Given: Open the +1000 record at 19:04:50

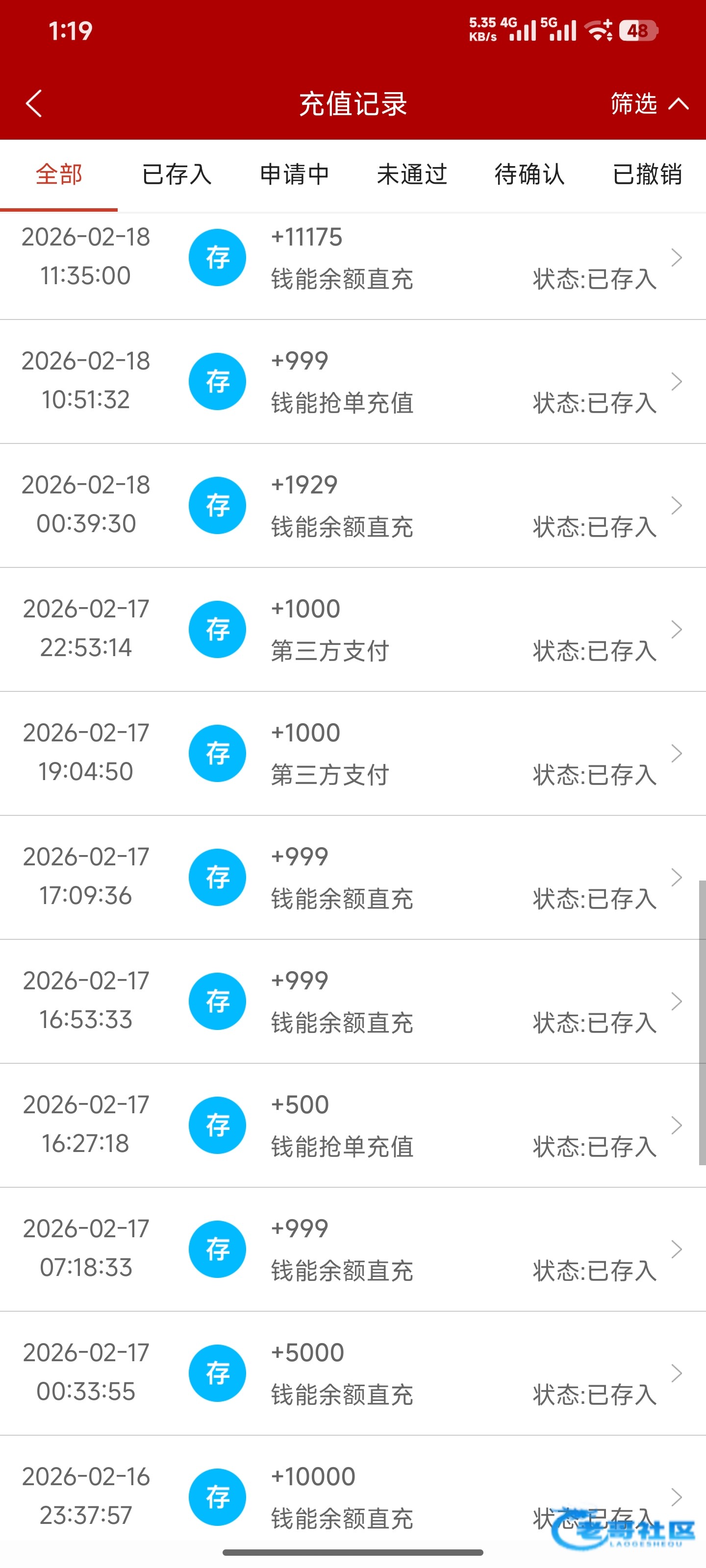Looking at the screenshot, I should (x=353, y=754).
